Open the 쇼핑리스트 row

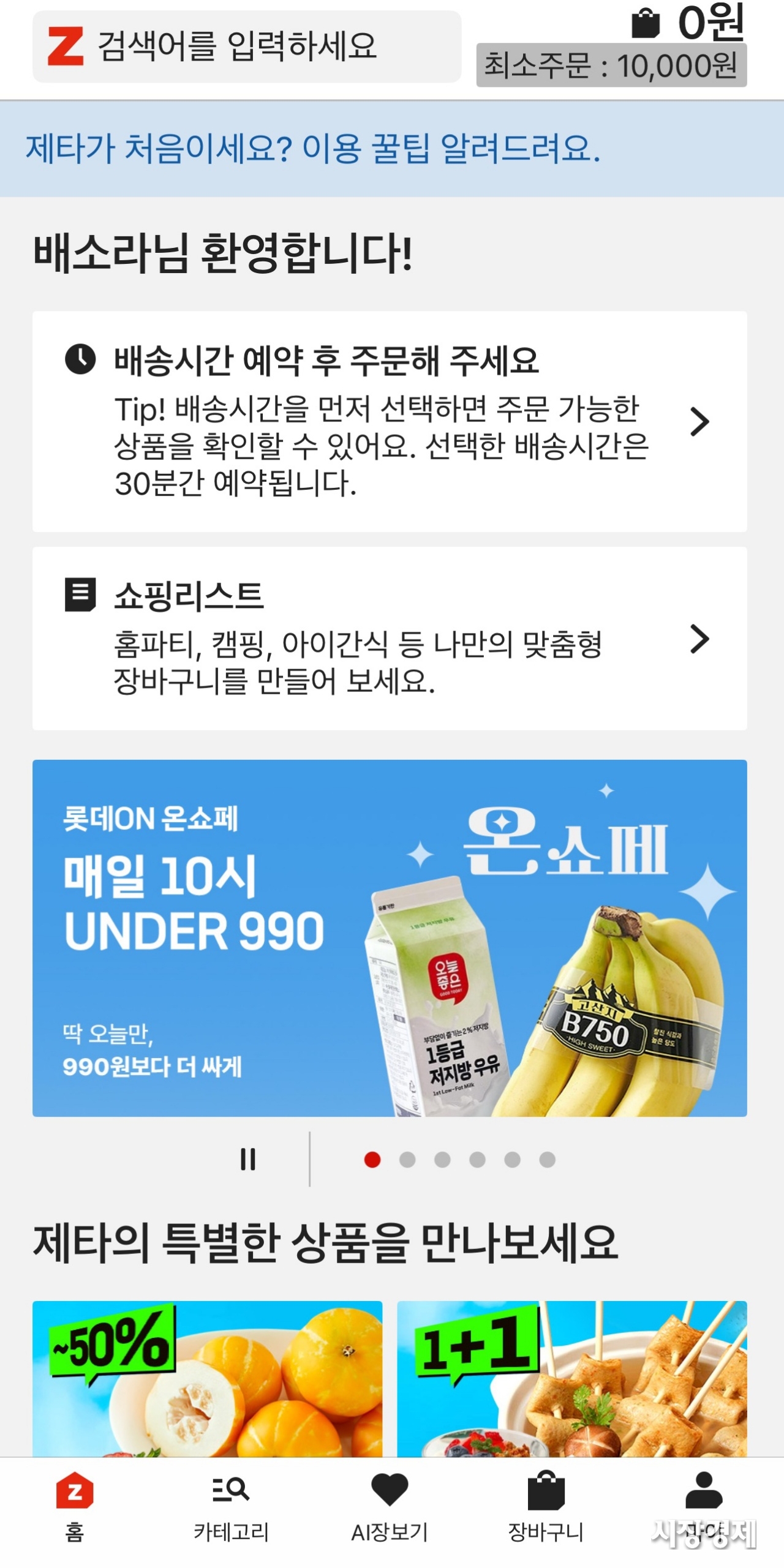pyautogui.click(x=389, y=638)
